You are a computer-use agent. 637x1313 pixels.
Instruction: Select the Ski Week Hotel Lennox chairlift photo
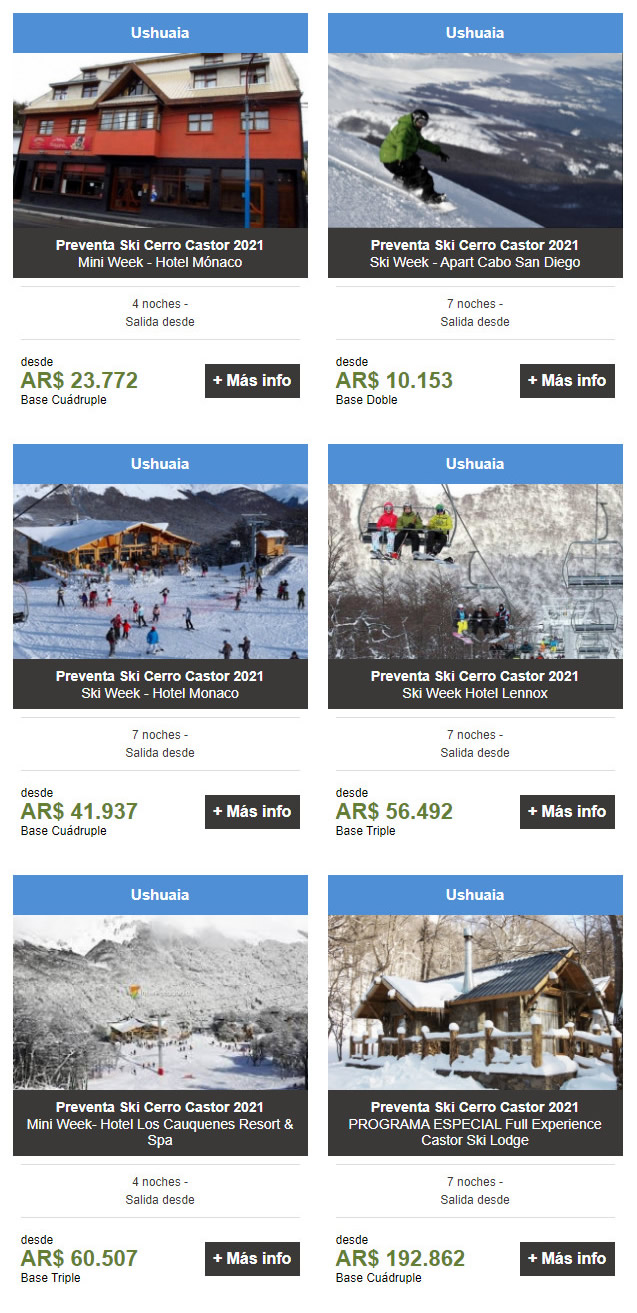(475, 571)
